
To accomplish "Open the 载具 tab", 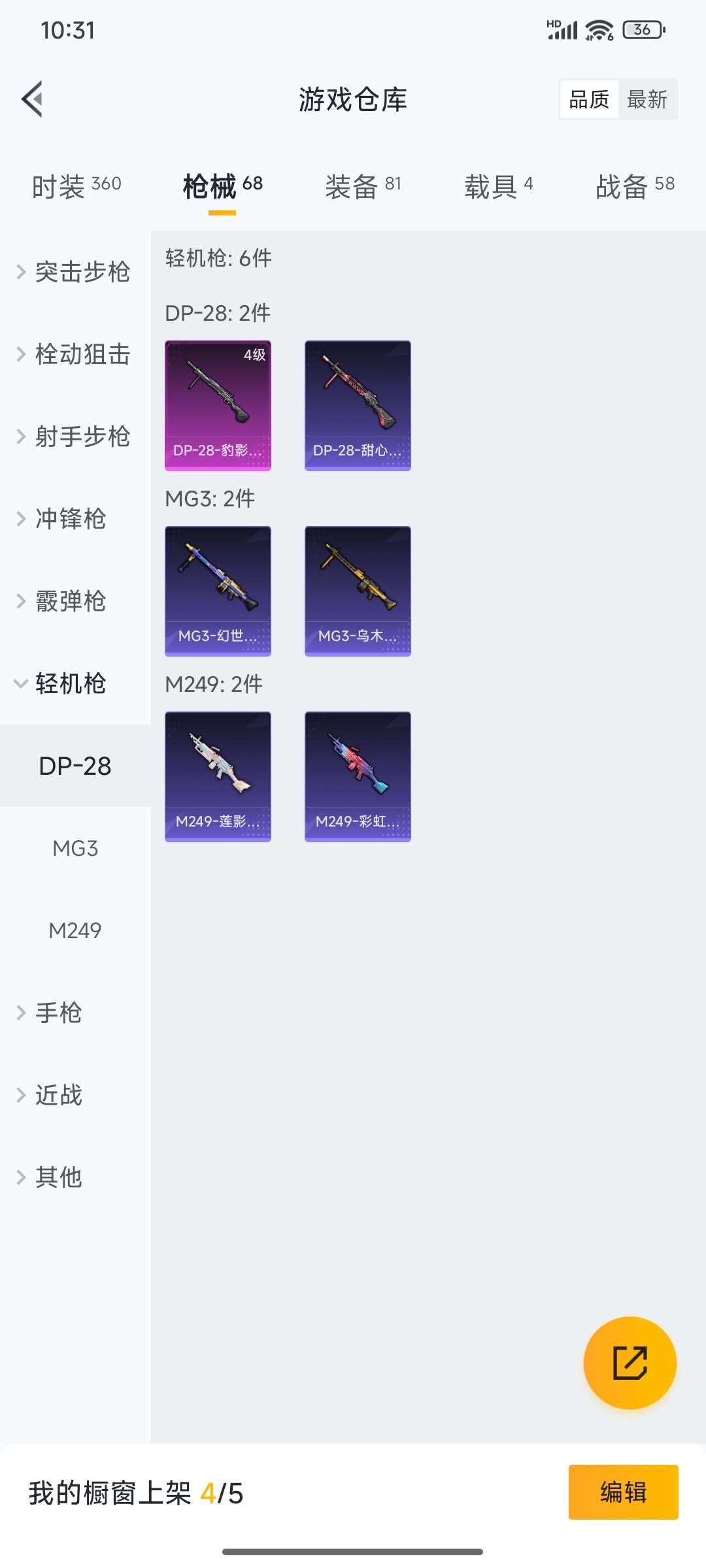I will (498, 186).
